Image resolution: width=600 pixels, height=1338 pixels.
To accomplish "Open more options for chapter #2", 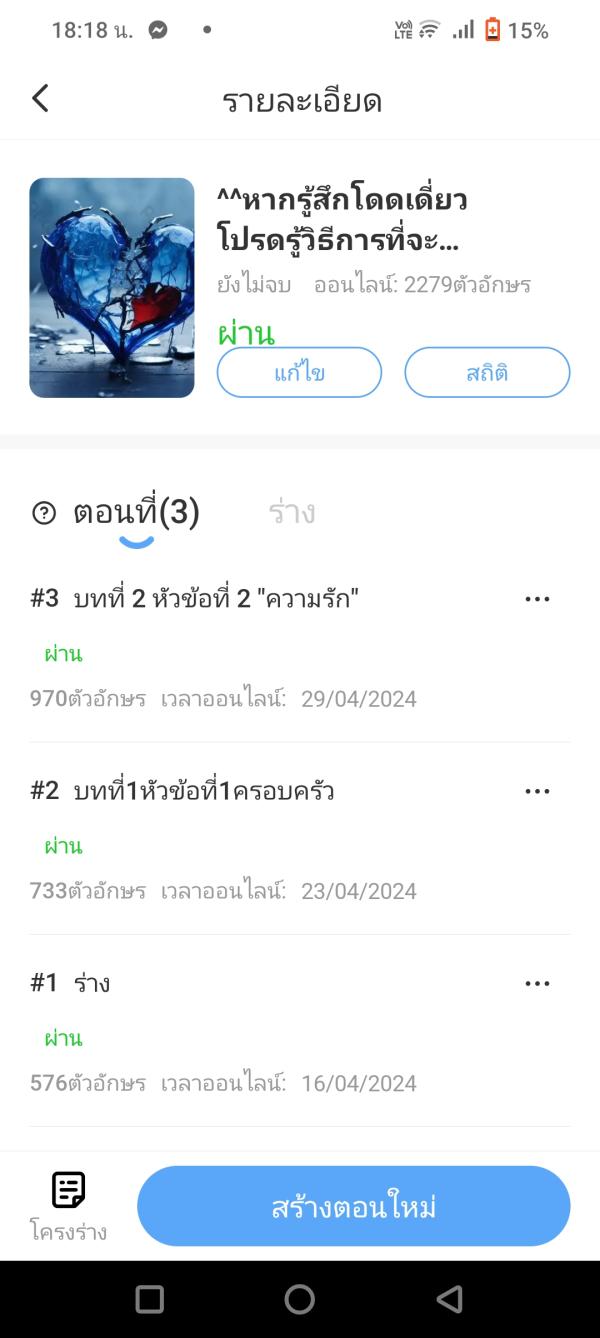I will tap(537, 791).
